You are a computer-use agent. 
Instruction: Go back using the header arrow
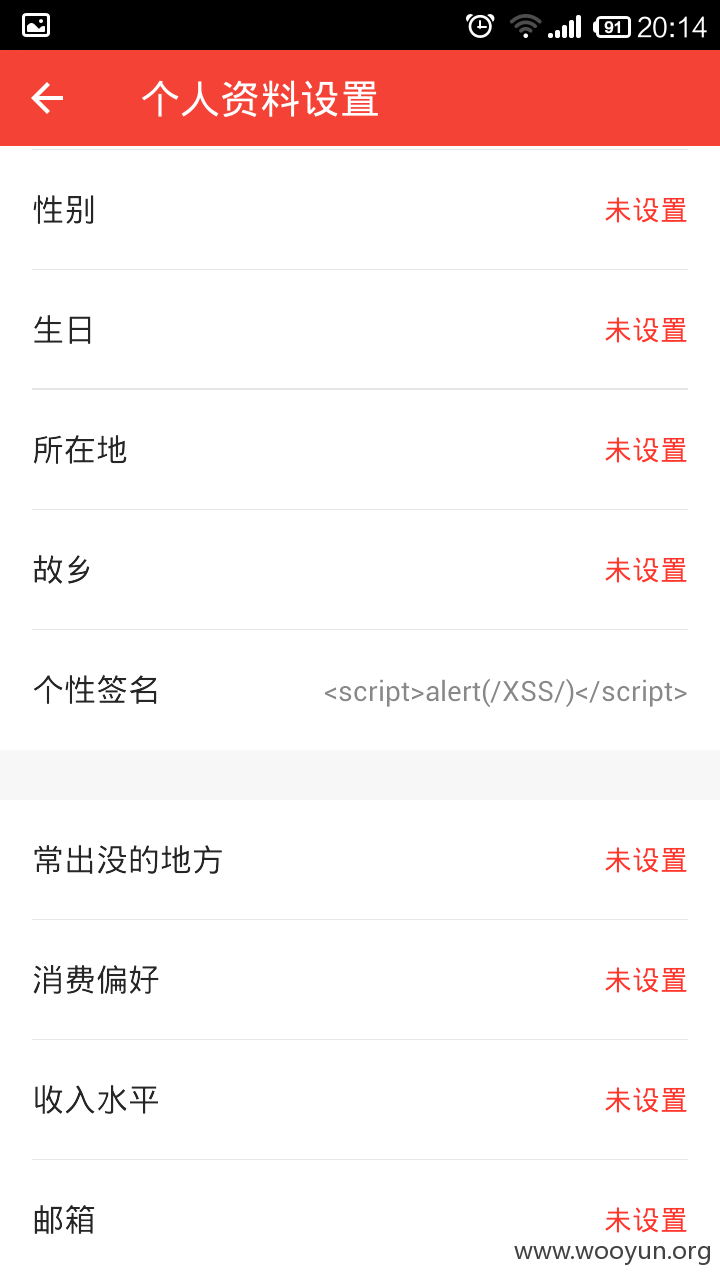(x=47, y=98)
